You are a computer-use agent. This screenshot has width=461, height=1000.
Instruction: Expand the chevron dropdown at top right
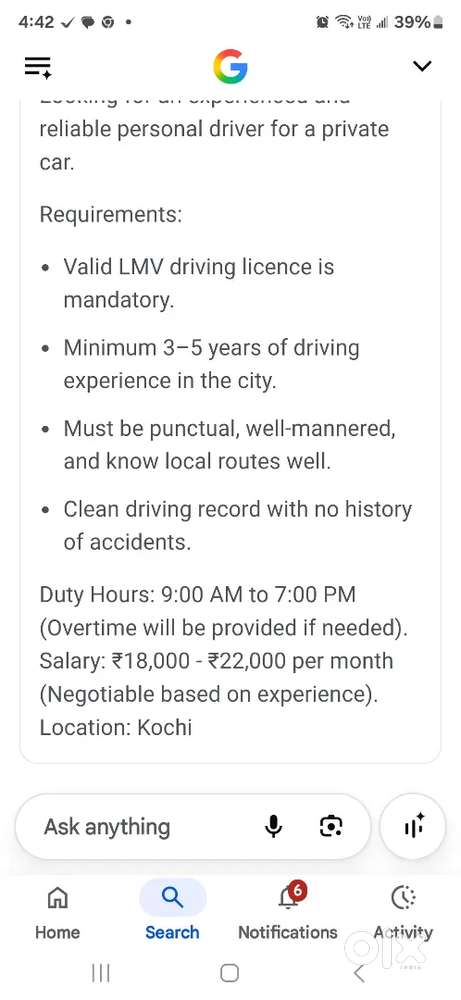click(x=422, y=66)
